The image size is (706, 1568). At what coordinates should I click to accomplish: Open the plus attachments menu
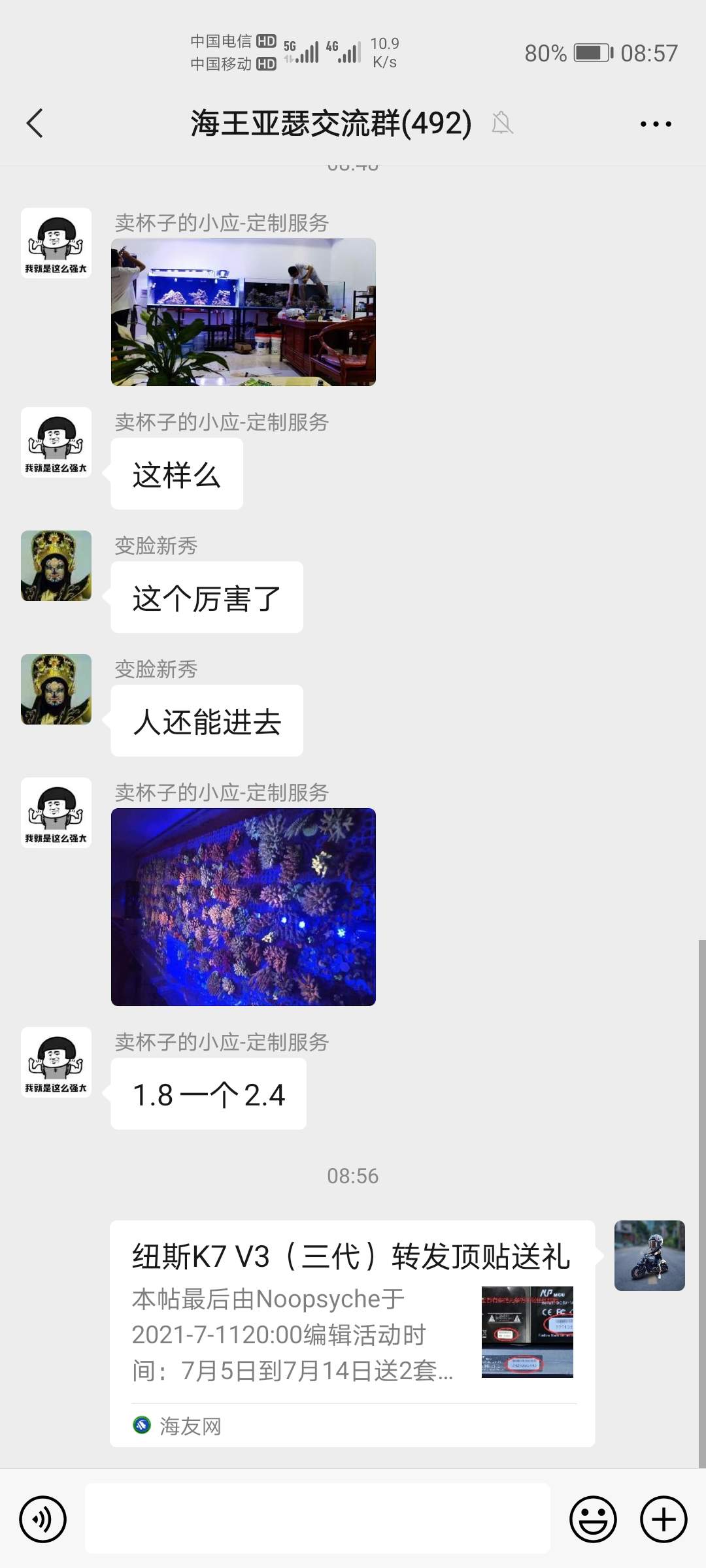click(663, 1519)
